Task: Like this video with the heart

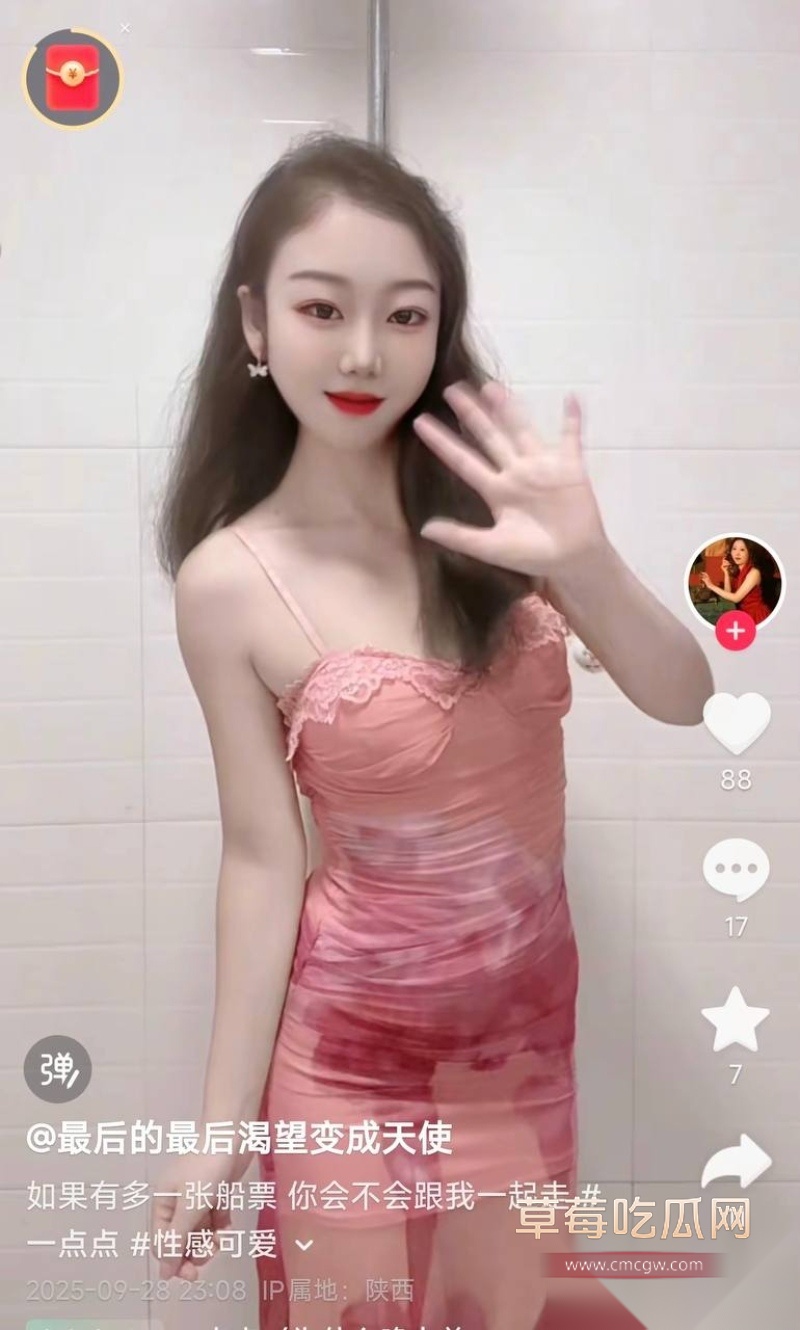Action: click(x=736, y=722)
